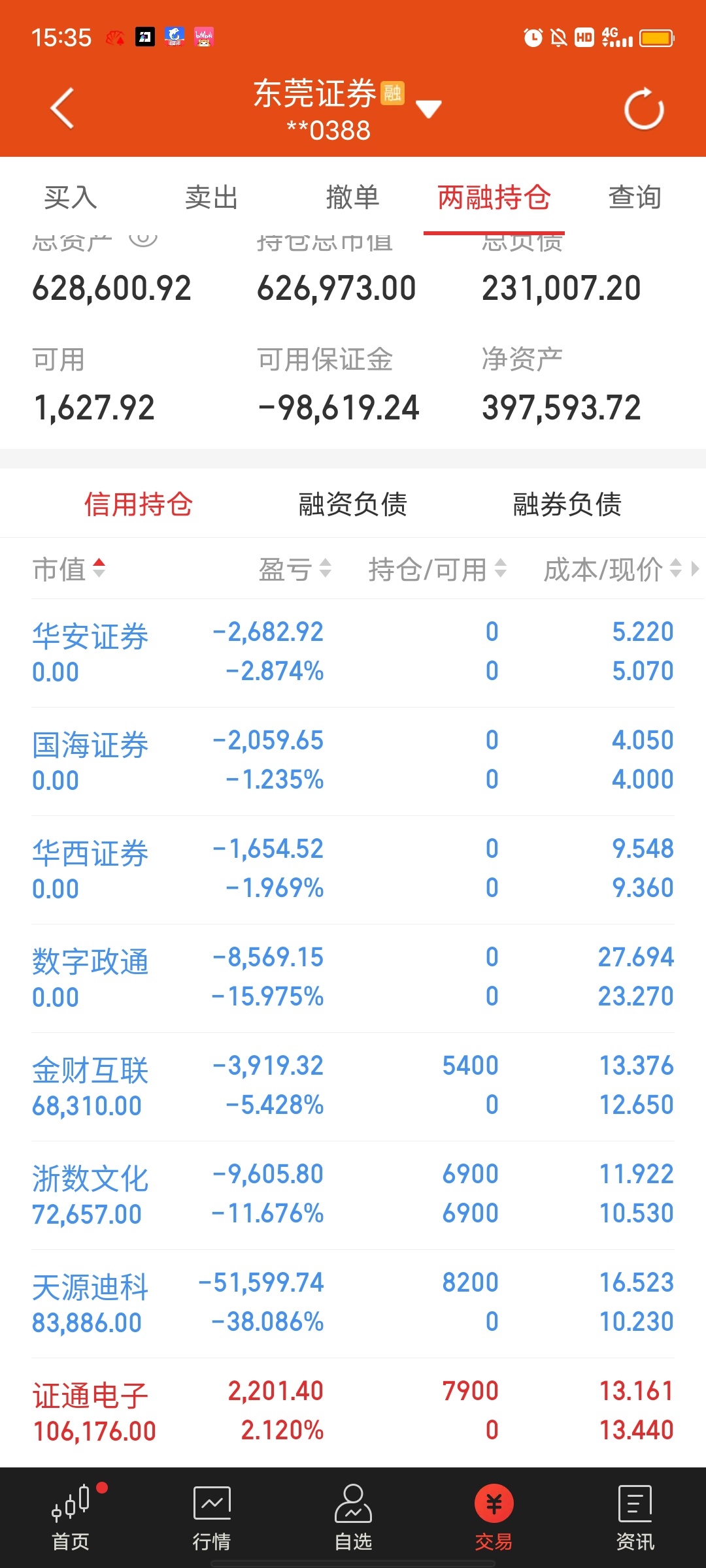Sort holdings by 盈亏
The width and height of the screenshot is (706, 1568).
(295, 570)
